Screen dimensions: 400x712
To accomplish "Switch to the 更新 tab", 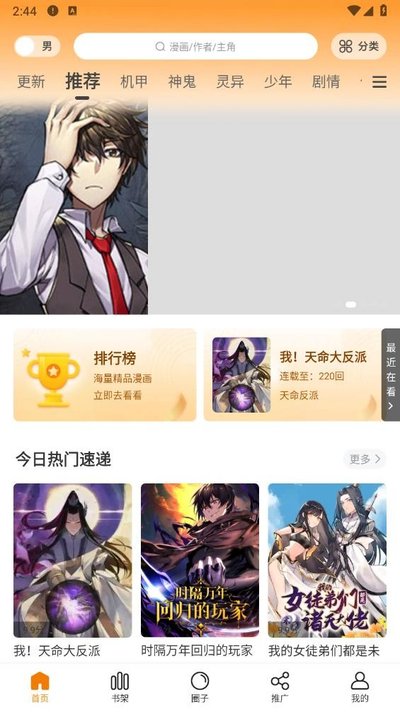I will (x=31, y=82).
